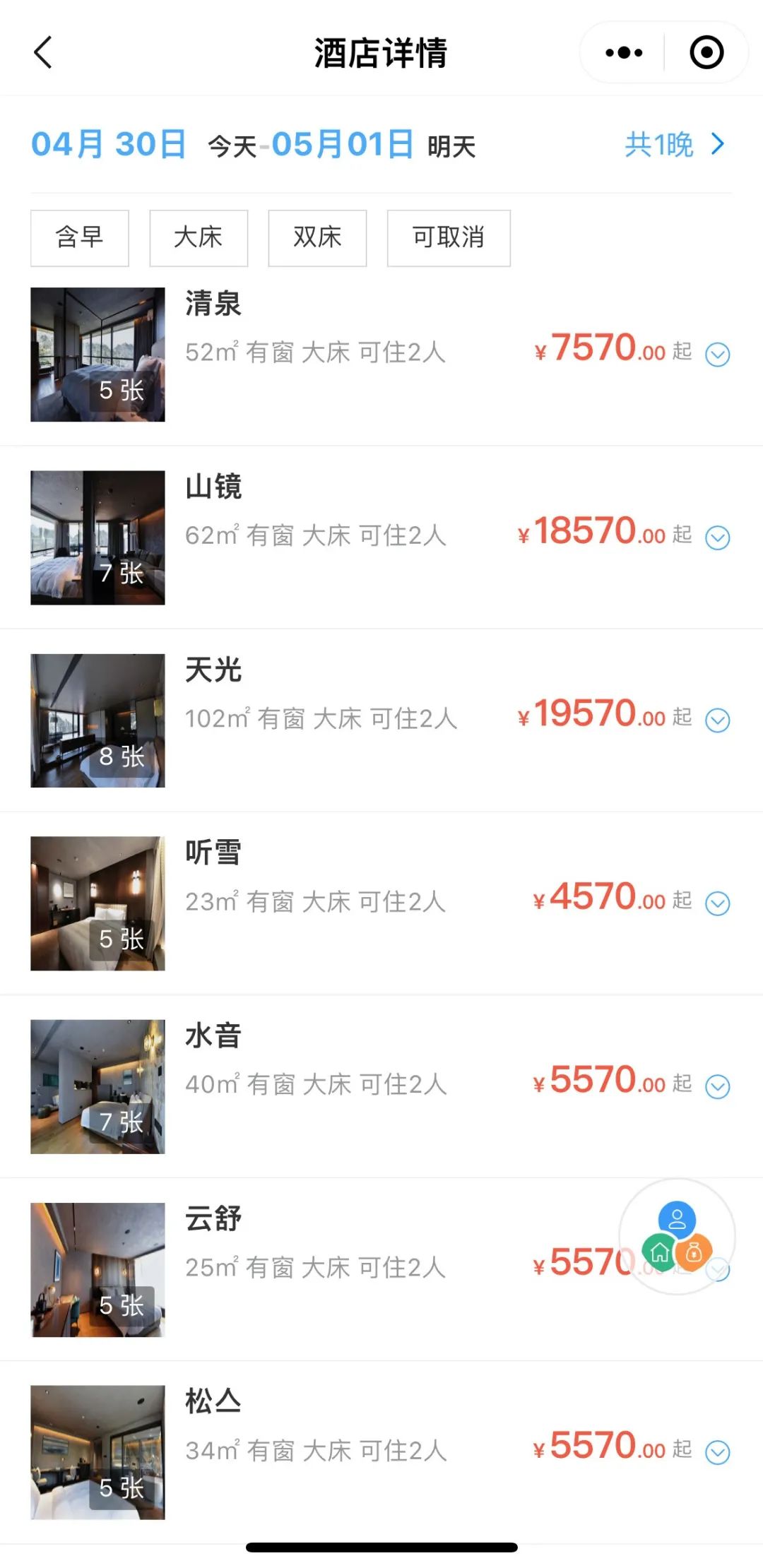Open the photo count badge on 清泉 room

click(x=122, y=391)
